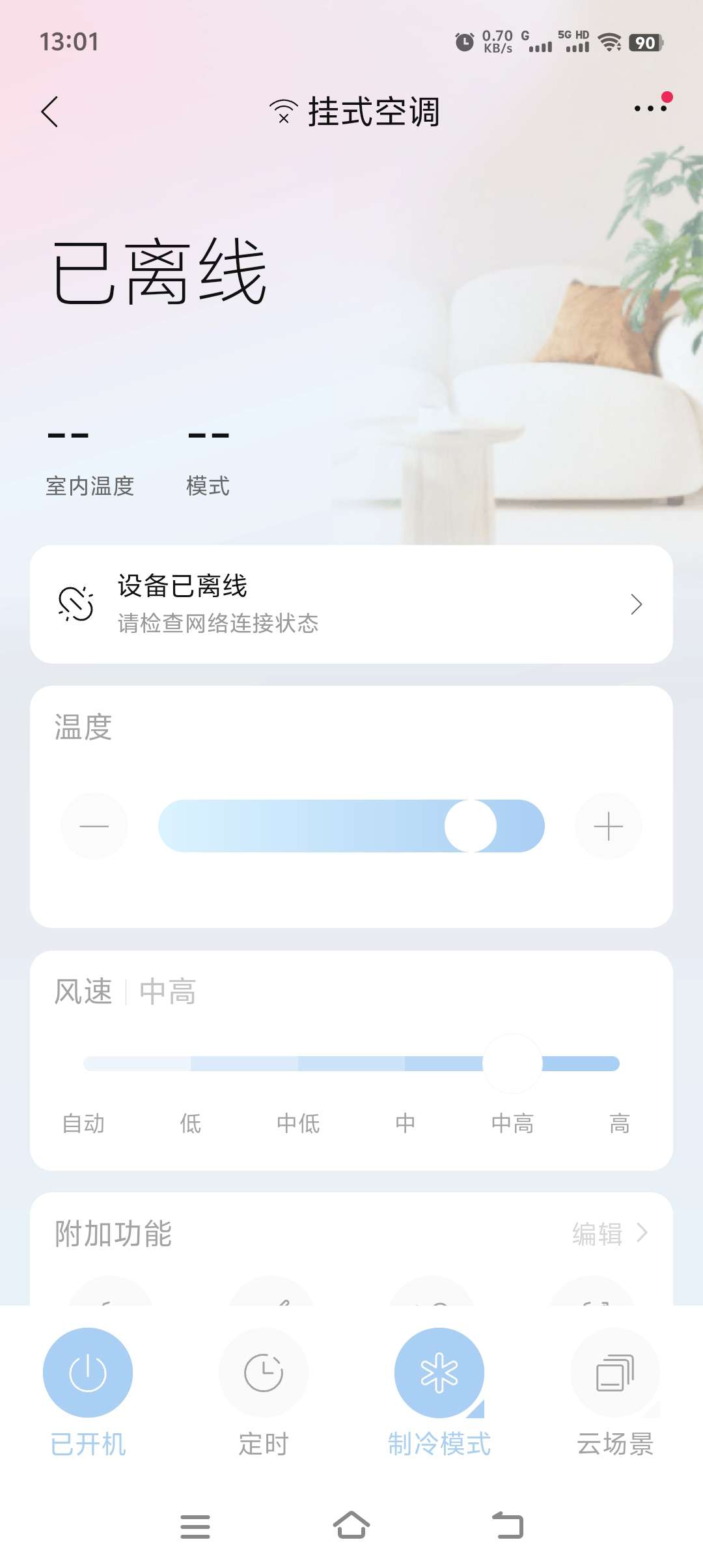
Task: Go back from the 挂式空调 page
Action: click(x=50, y=112)
